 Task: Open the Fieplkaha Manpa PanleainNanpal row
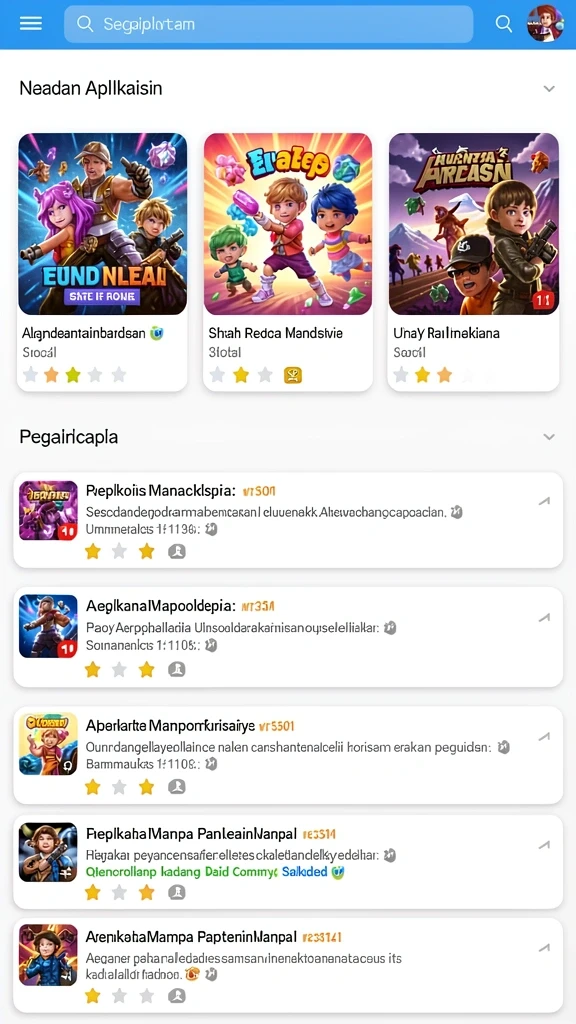[288, 861]
